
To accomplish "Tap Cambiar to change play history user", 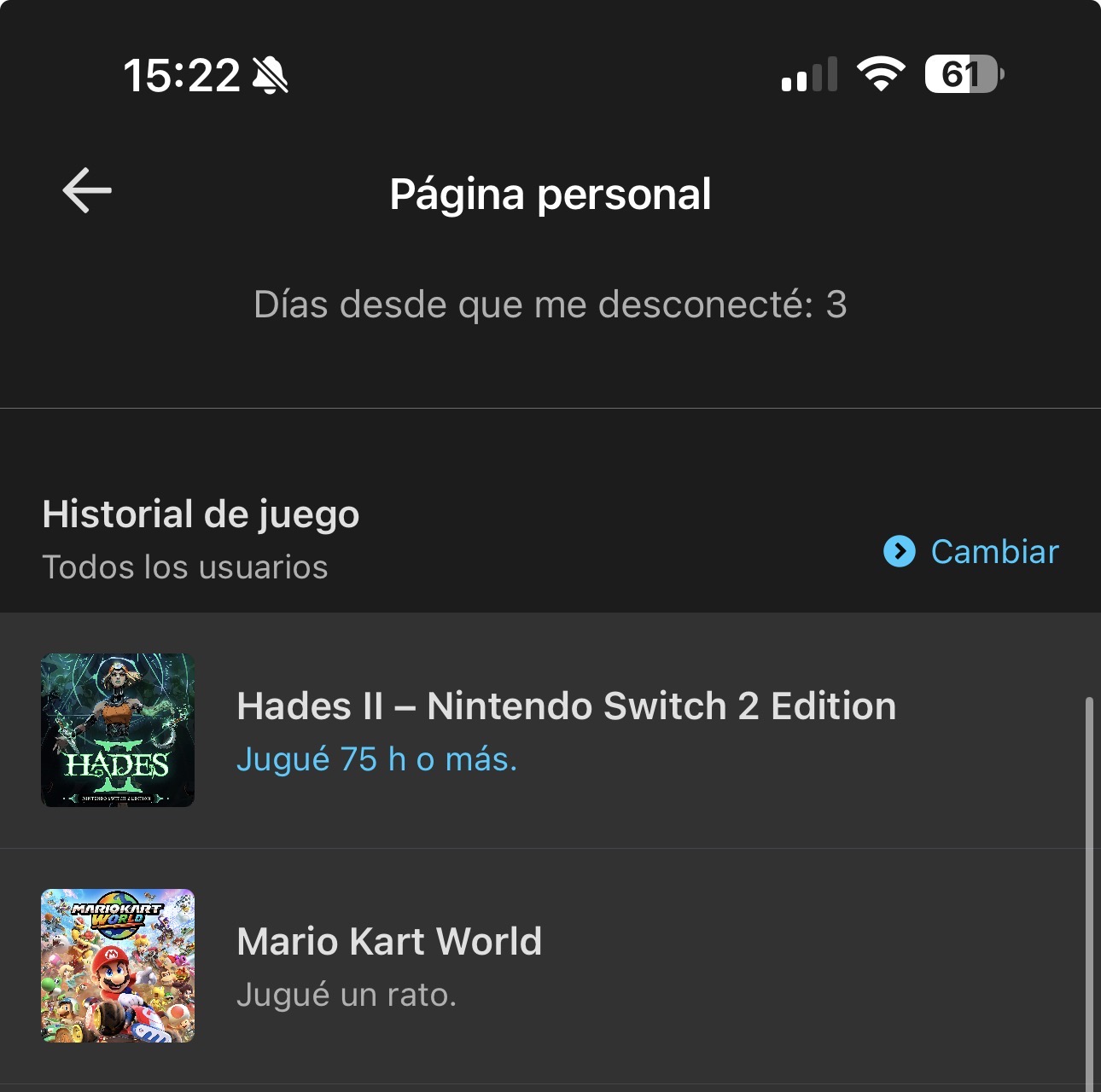I will click(x=971, y=551).
